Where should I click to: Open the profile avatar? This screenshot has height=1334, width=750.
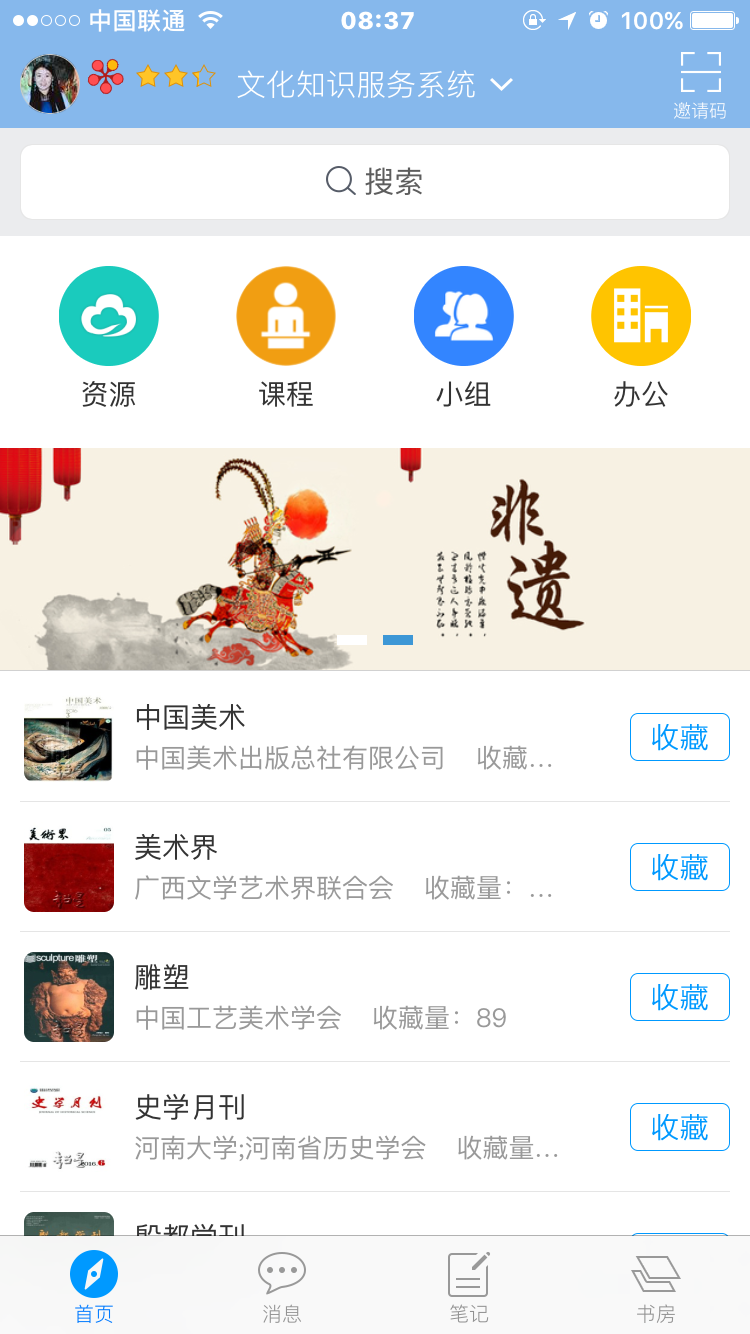50,84
